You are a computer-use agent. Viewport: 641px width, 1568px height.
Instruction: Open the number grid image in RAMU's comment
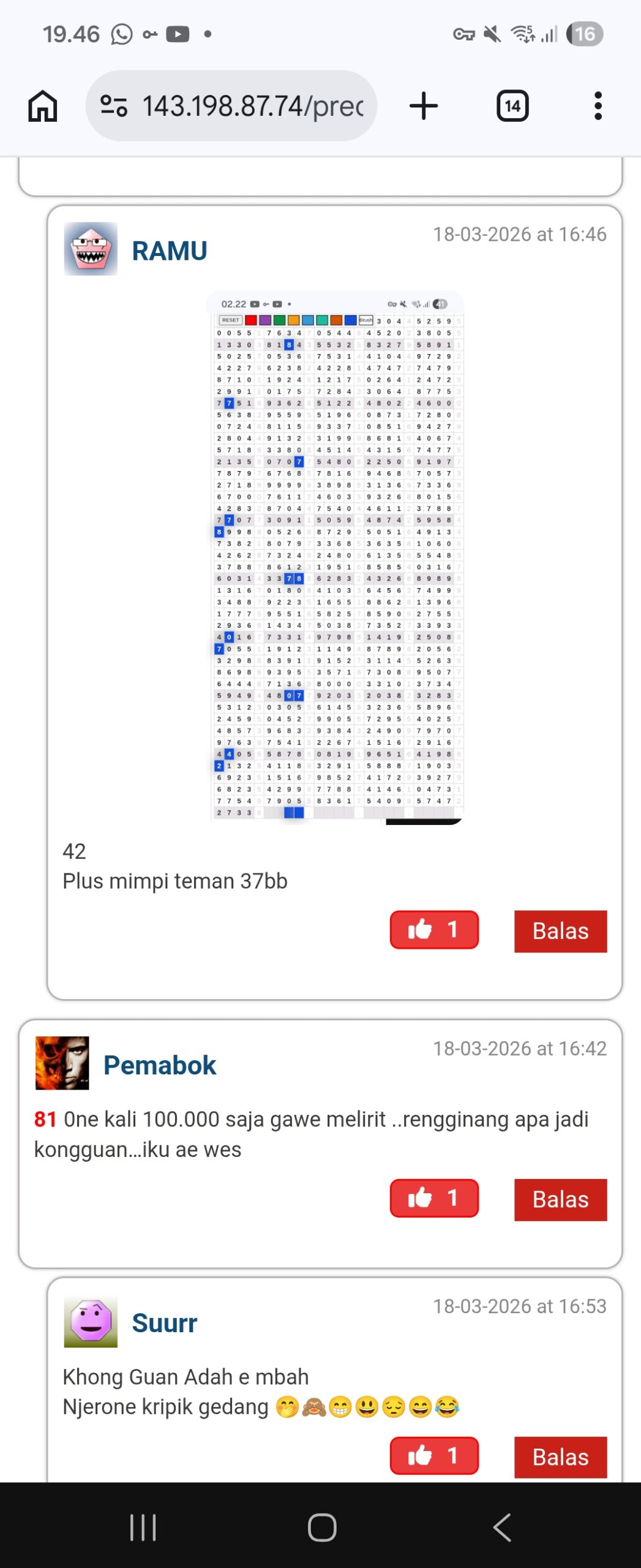335,557
